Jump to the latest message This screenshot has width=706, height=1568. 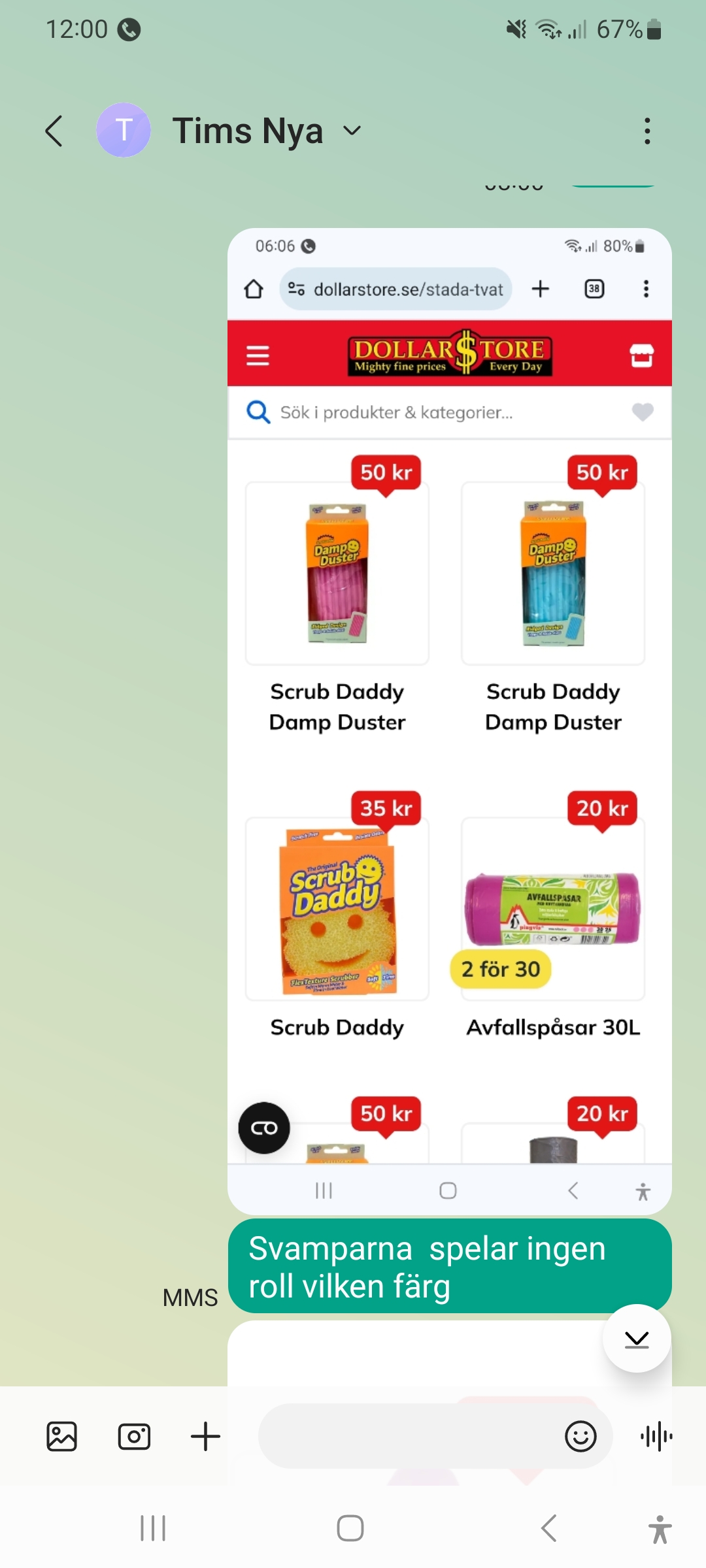[636, 1339]
